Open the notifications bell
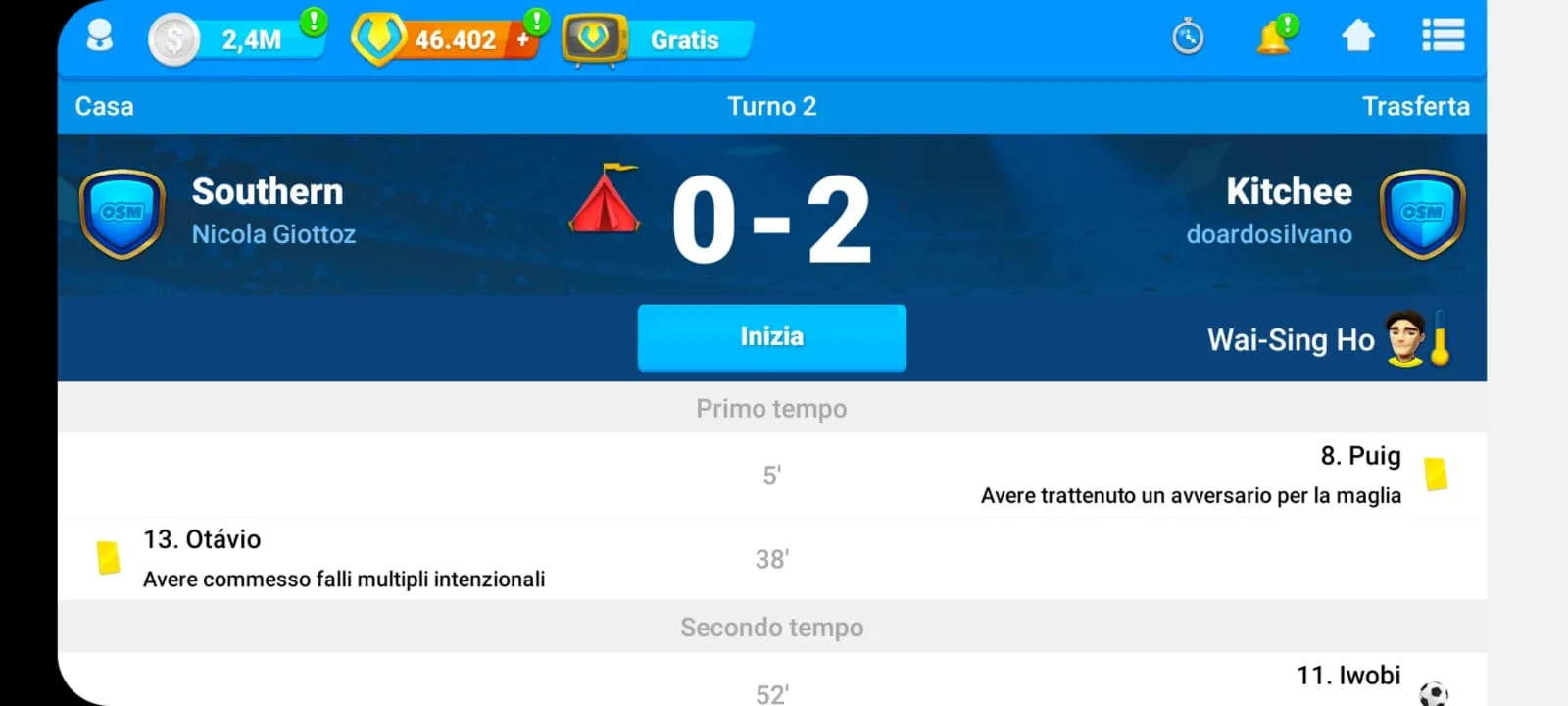Screen dimensions: 1568x706 coord(1274,37)
